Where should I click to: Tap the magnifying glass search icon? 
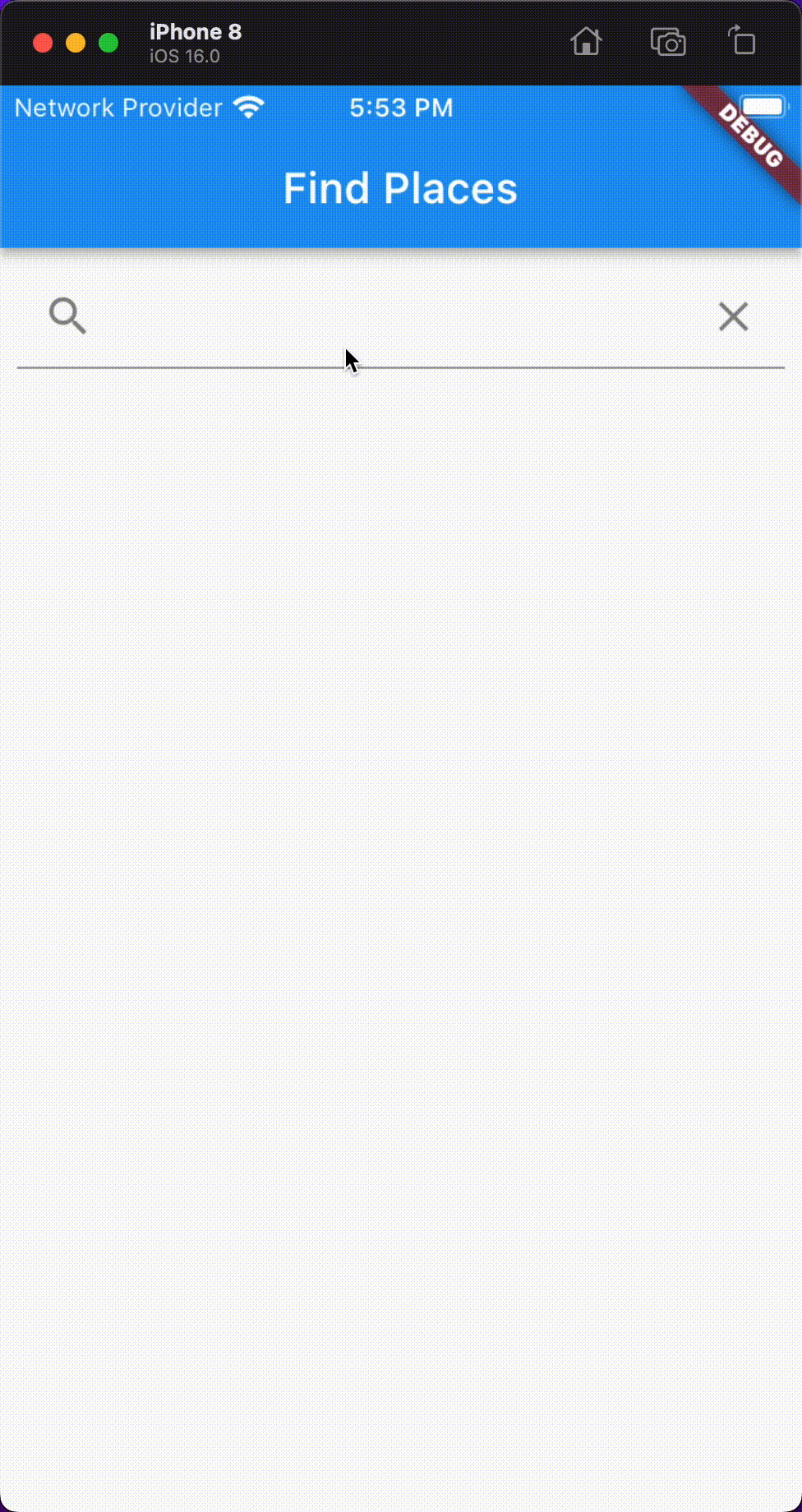click(67, 316)
